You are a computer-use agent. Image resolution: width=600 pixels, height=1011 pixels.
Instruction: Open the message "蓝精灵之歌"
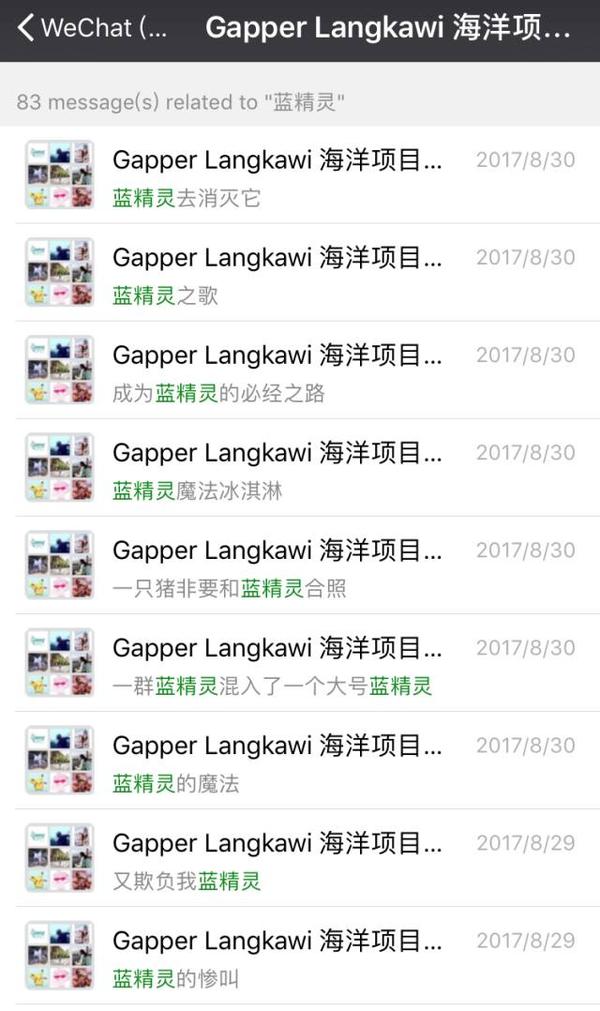point(300,274)
